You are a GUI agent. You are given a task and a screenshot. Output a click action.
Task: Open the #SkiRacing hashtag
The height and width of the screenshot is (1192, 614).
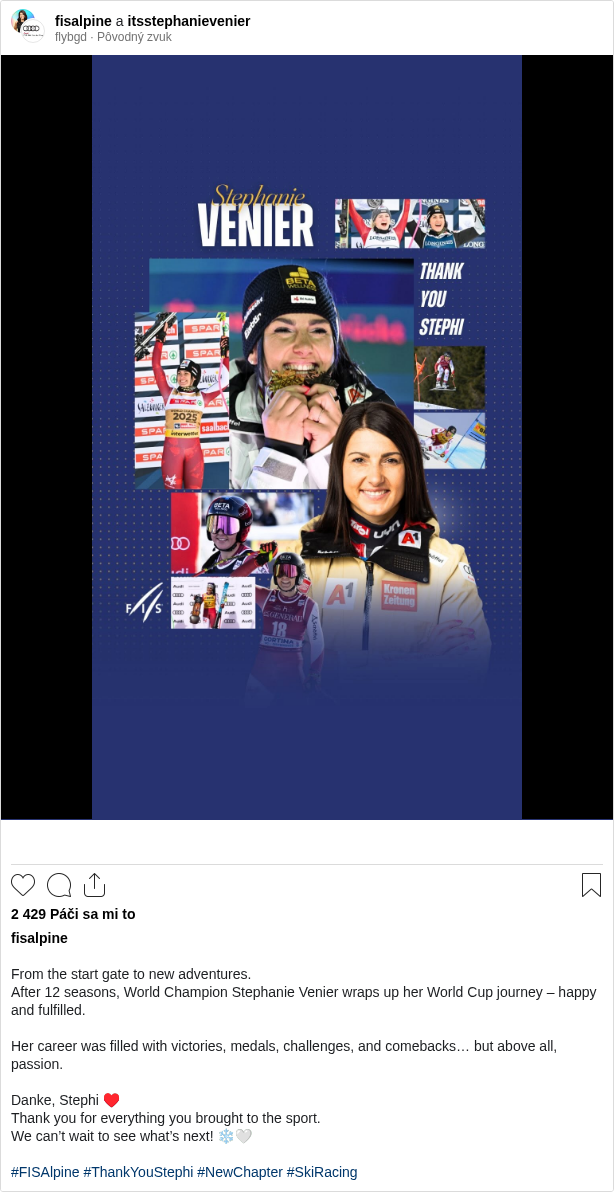(x=322, y=1172)
